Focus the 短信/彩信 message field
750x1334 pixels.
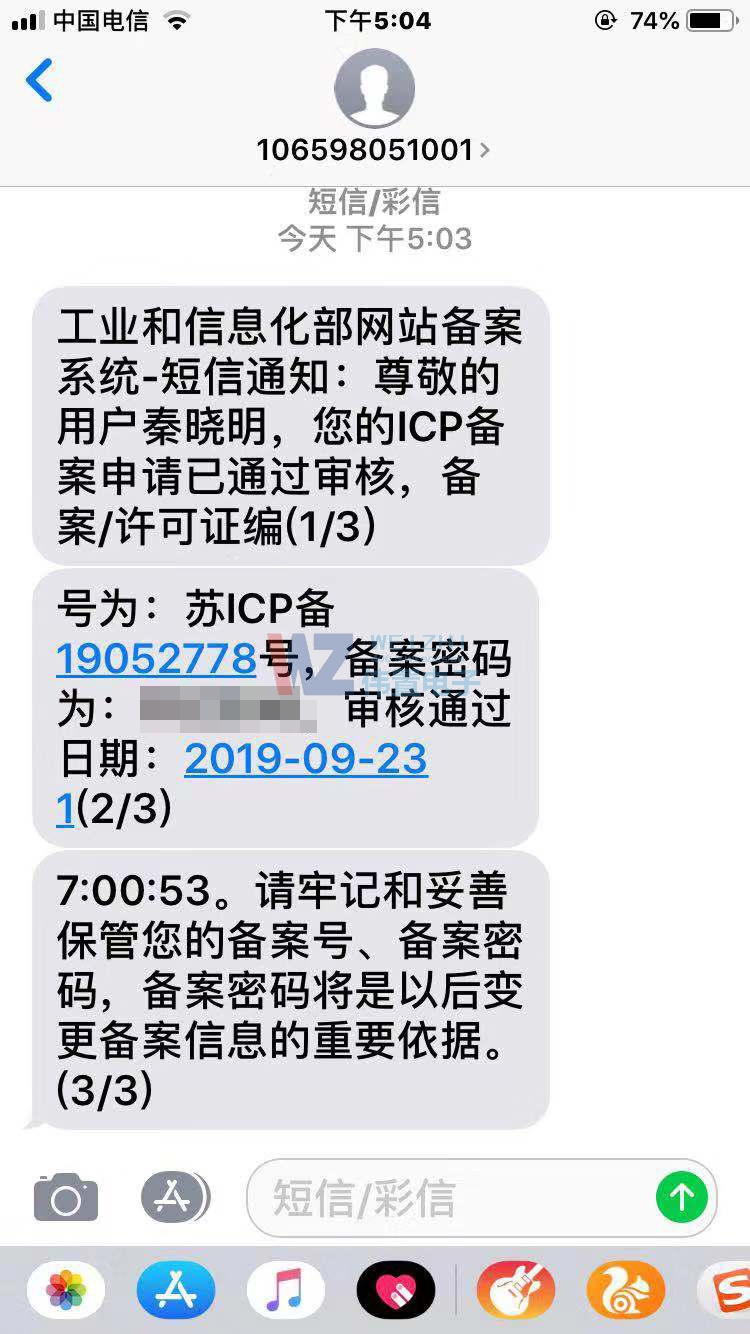pyautogui.click(x=450, y=1197)
